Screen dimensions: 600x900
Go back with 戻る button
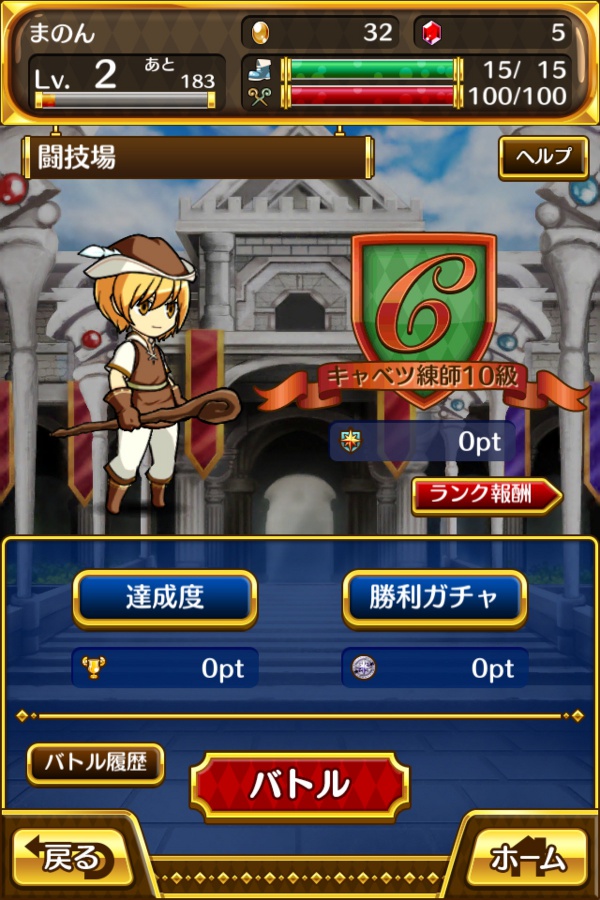[72, 858]
